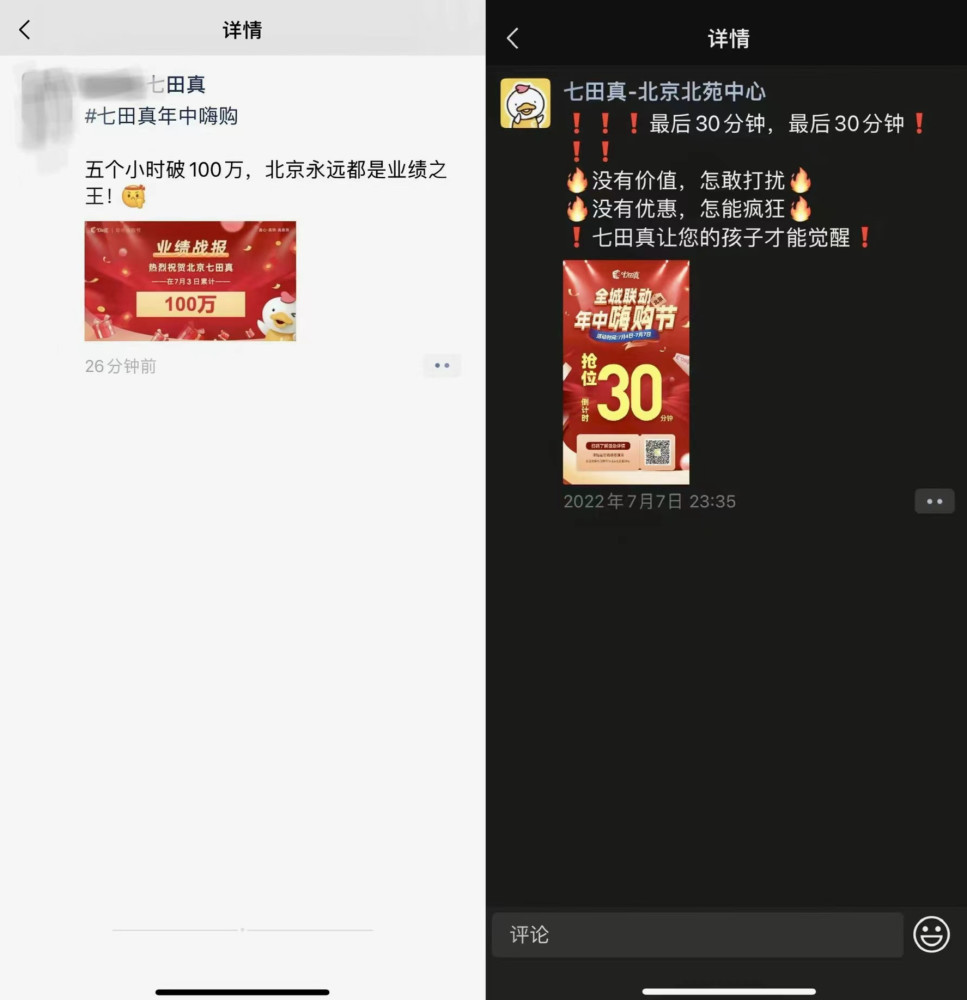This screenshot has height=1000, width=967.
Task: Open the #七田真年中嗨购 hashtag link
Action: point(161,116)
